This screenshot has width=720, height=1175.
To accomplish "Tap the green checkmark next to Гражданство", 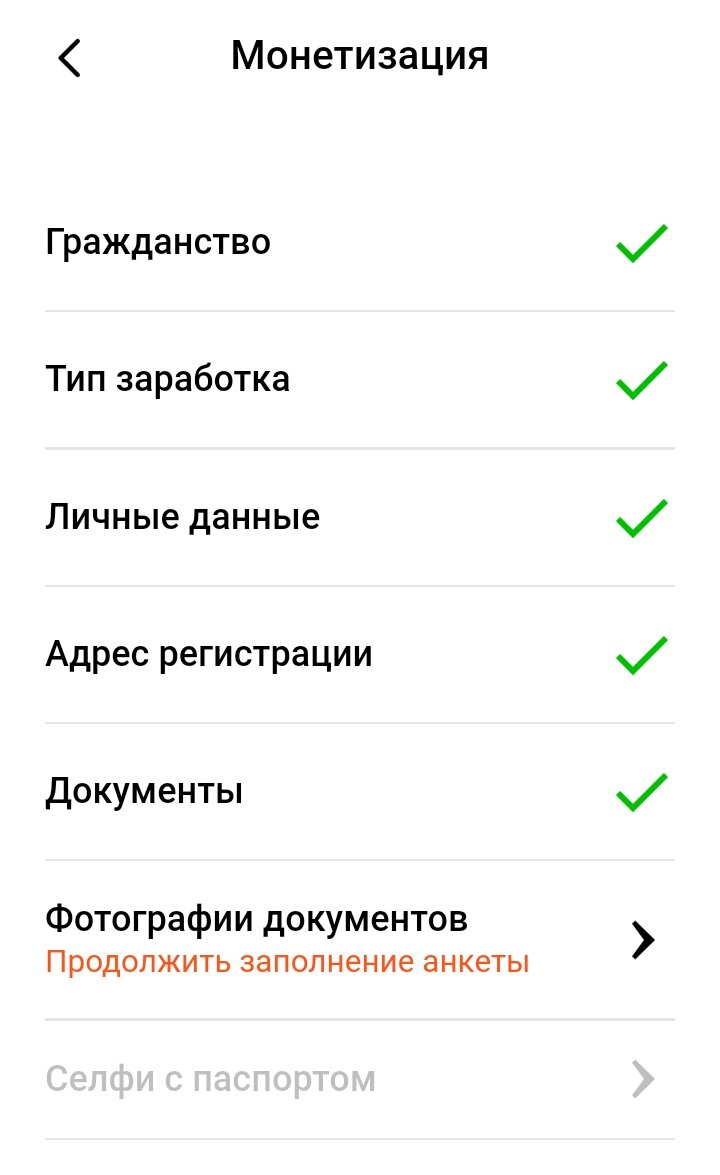I will 643,240.
